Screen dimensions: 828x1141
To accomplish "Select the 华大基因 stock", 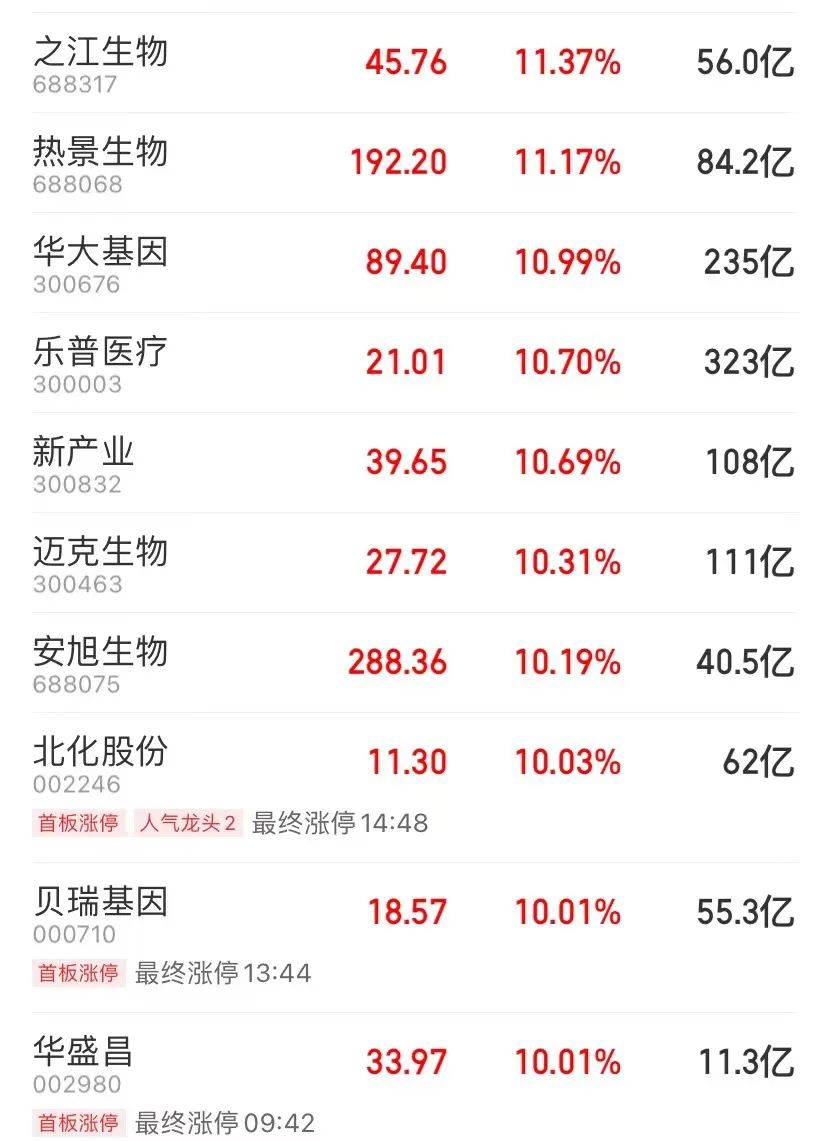I will pyautogui.click(x=100, y=252).
